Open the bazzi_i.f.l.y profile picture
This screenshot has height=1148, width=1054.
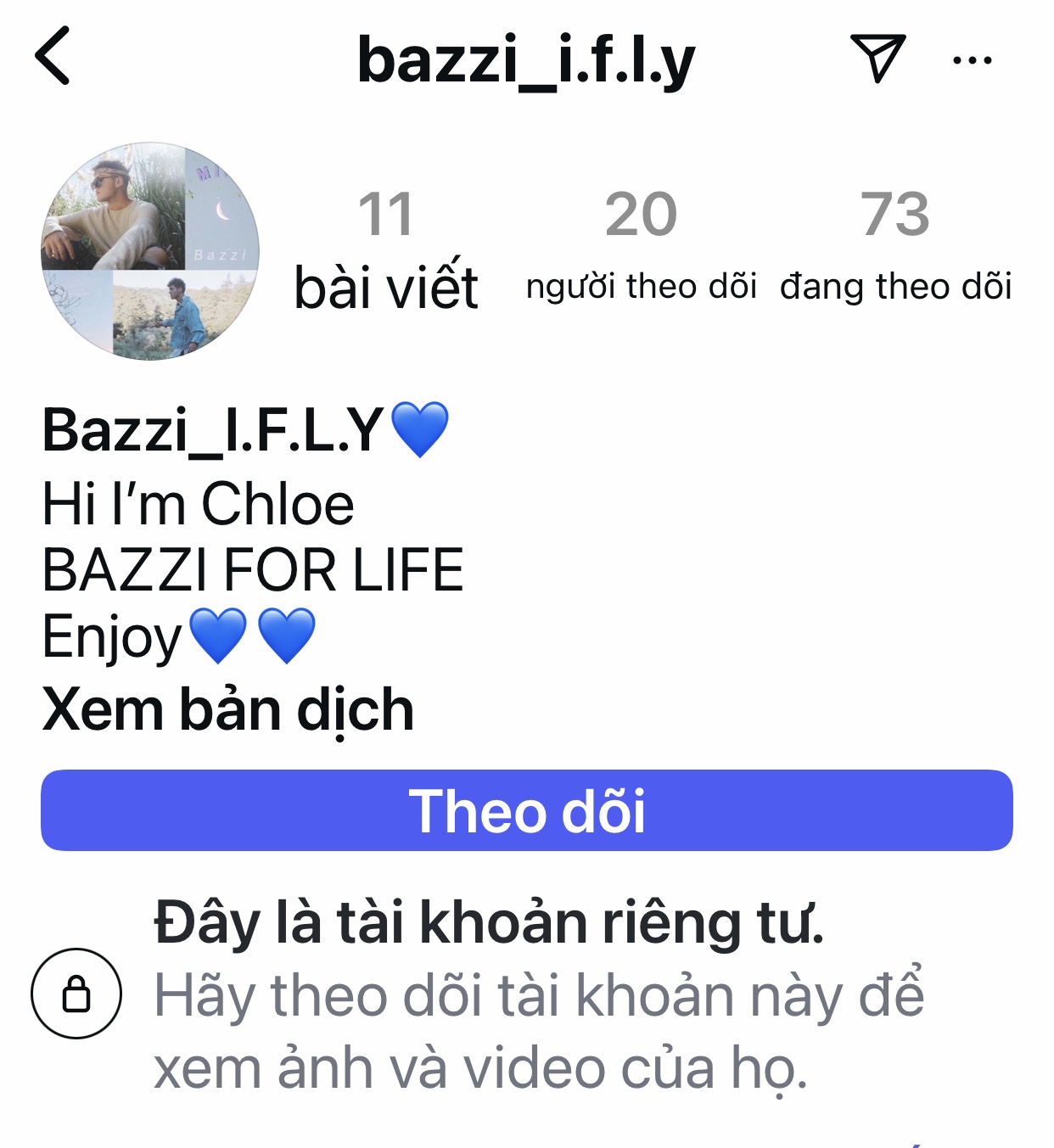click(150, 251)
